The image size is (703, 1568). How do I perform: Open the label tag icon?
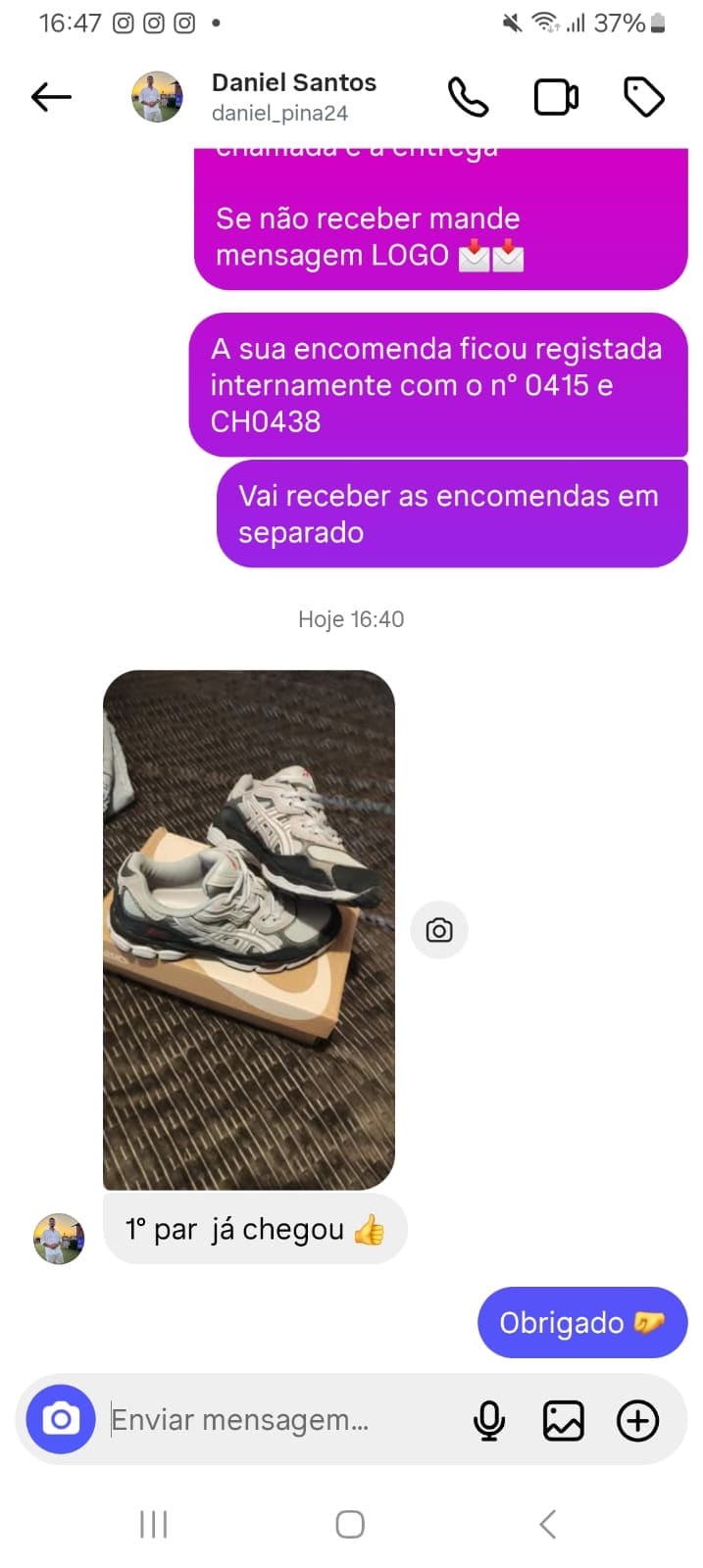coord(644,97)
